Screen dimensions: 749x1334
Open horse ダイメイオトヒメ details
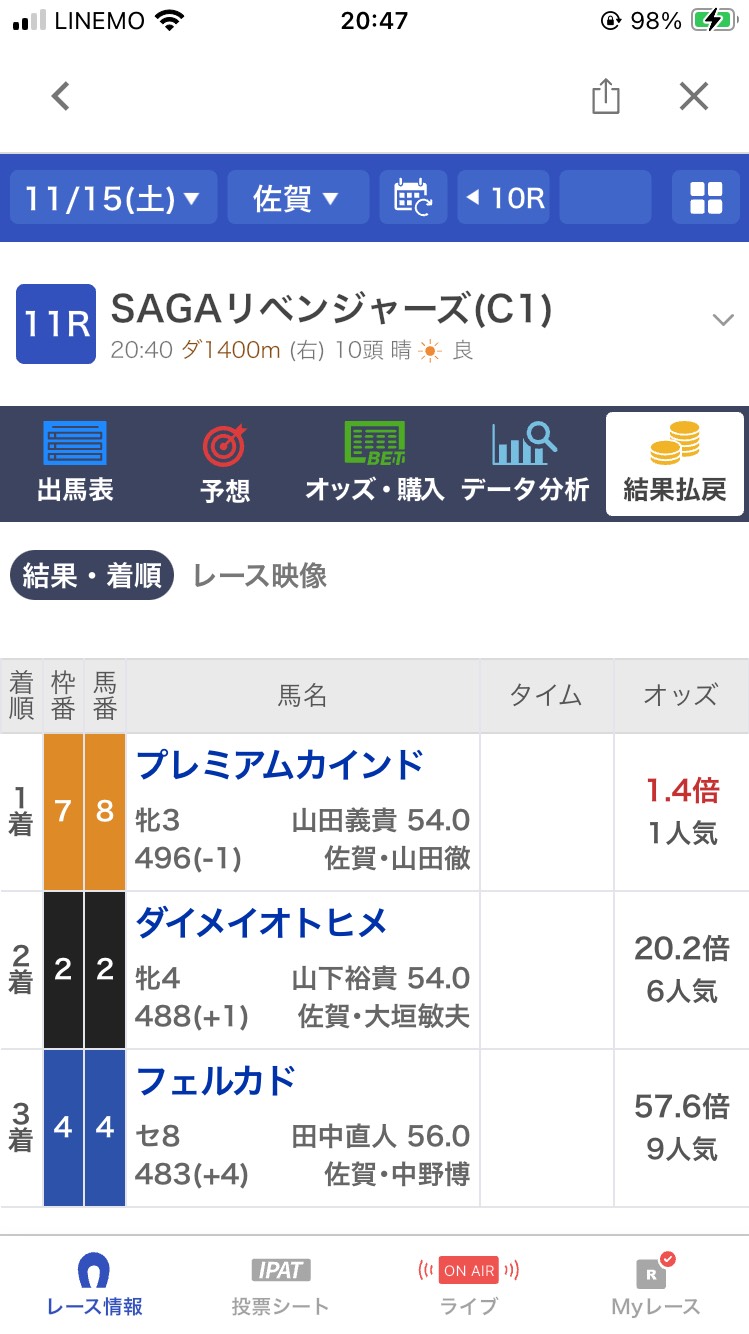[x=262, y=923]
